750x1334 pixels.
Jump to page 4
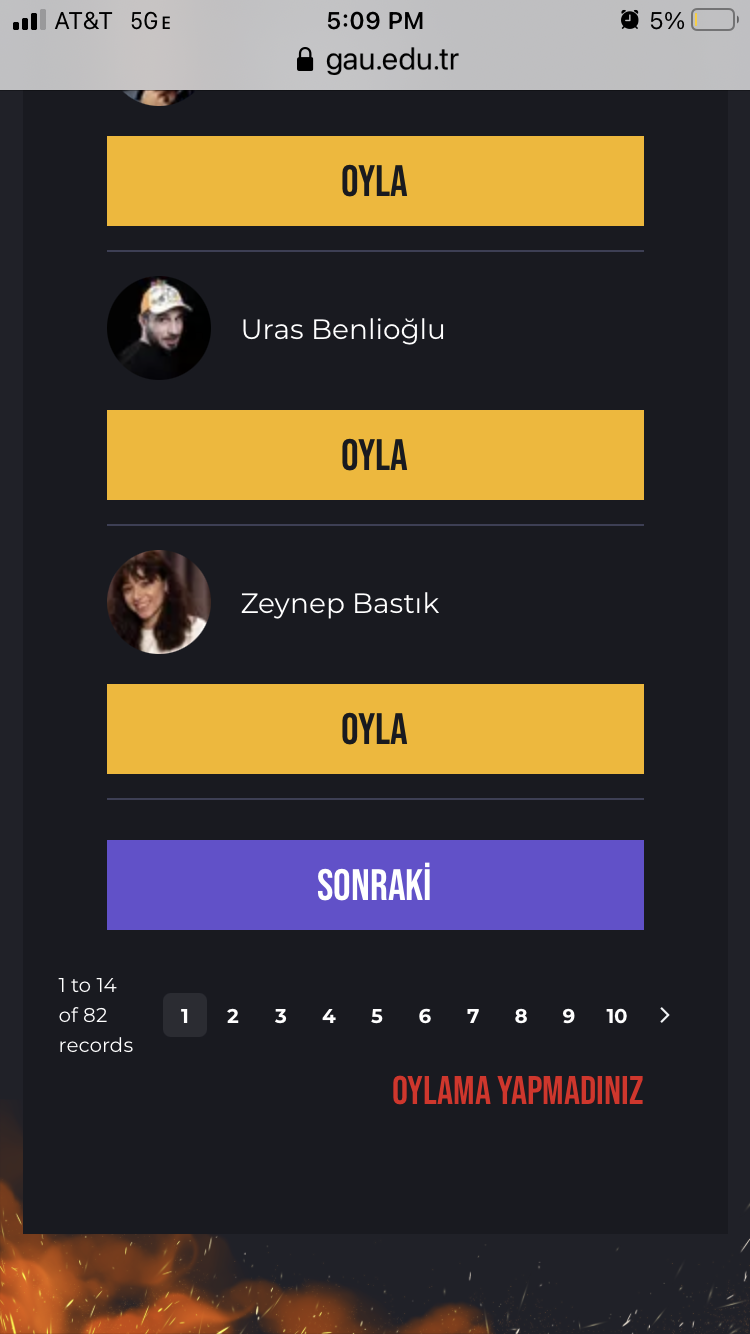tap(329, 1016)
